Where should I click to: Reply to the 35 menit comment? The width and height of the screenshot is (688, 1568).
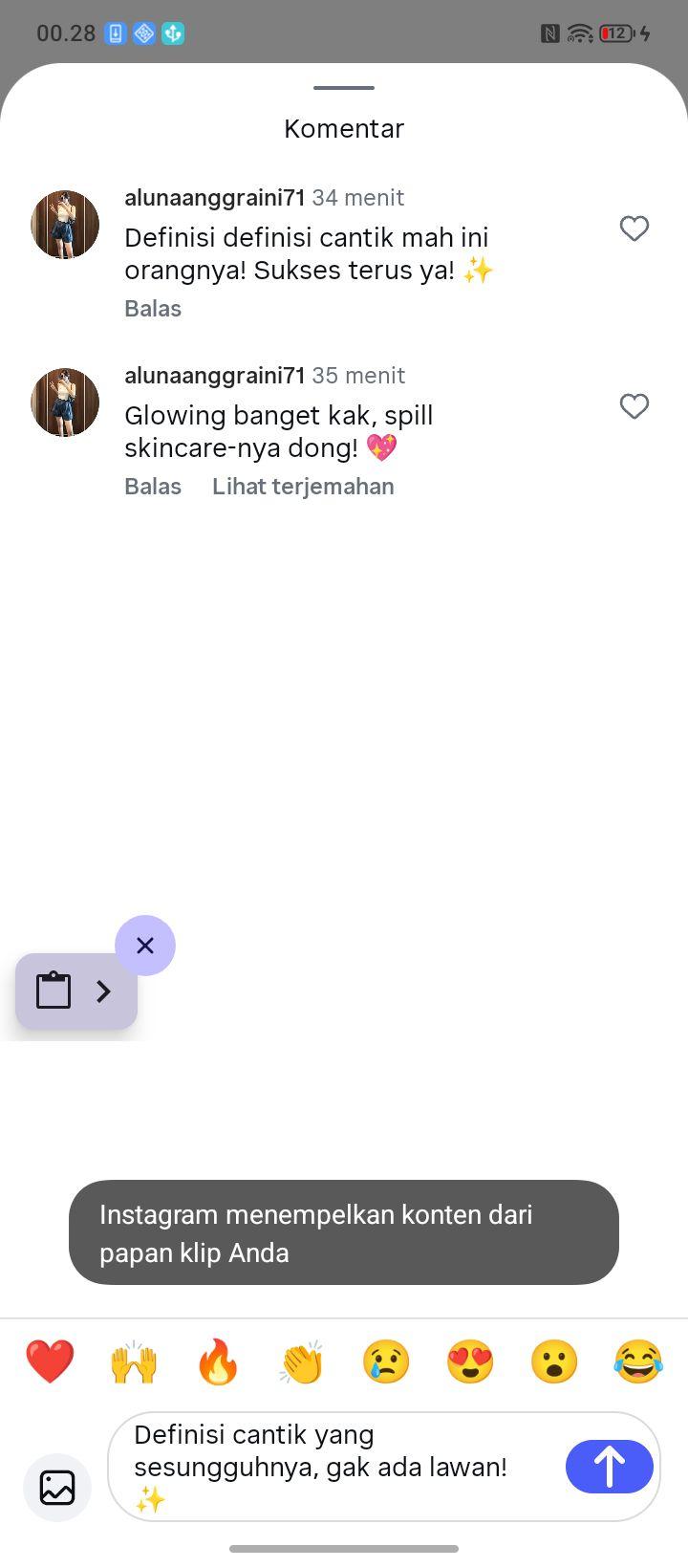coord(153,486)
